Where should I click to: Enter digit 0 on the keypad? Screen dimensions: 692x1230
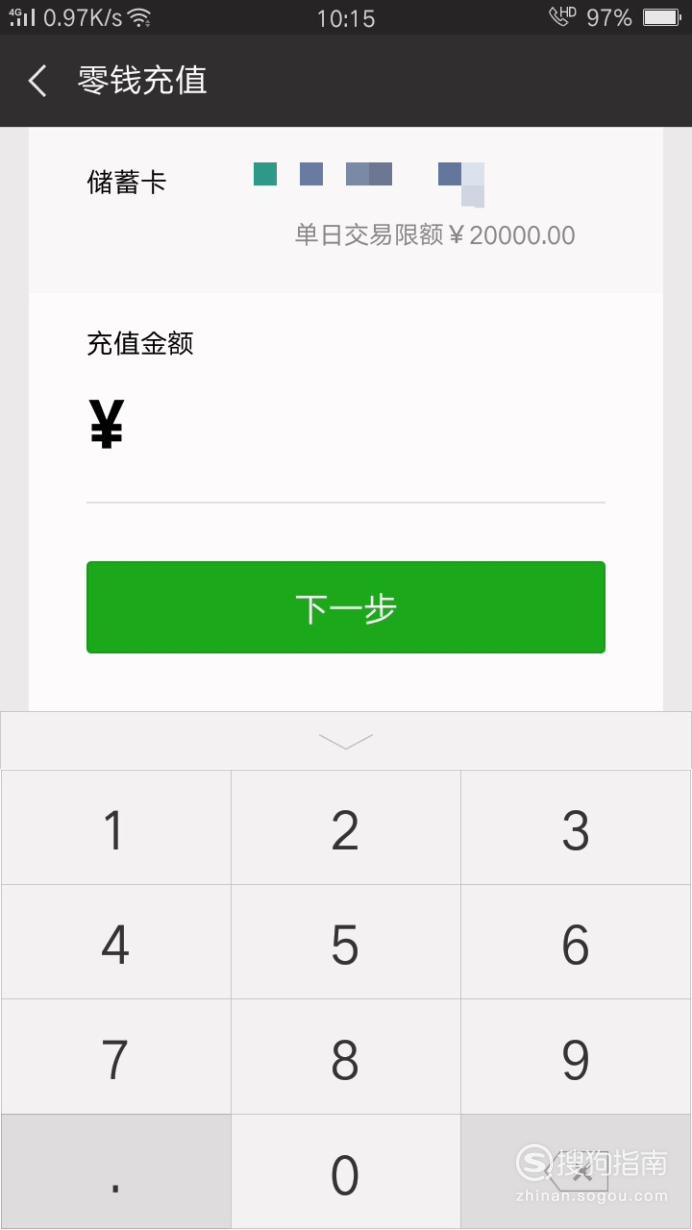(x=346, y=1172)
